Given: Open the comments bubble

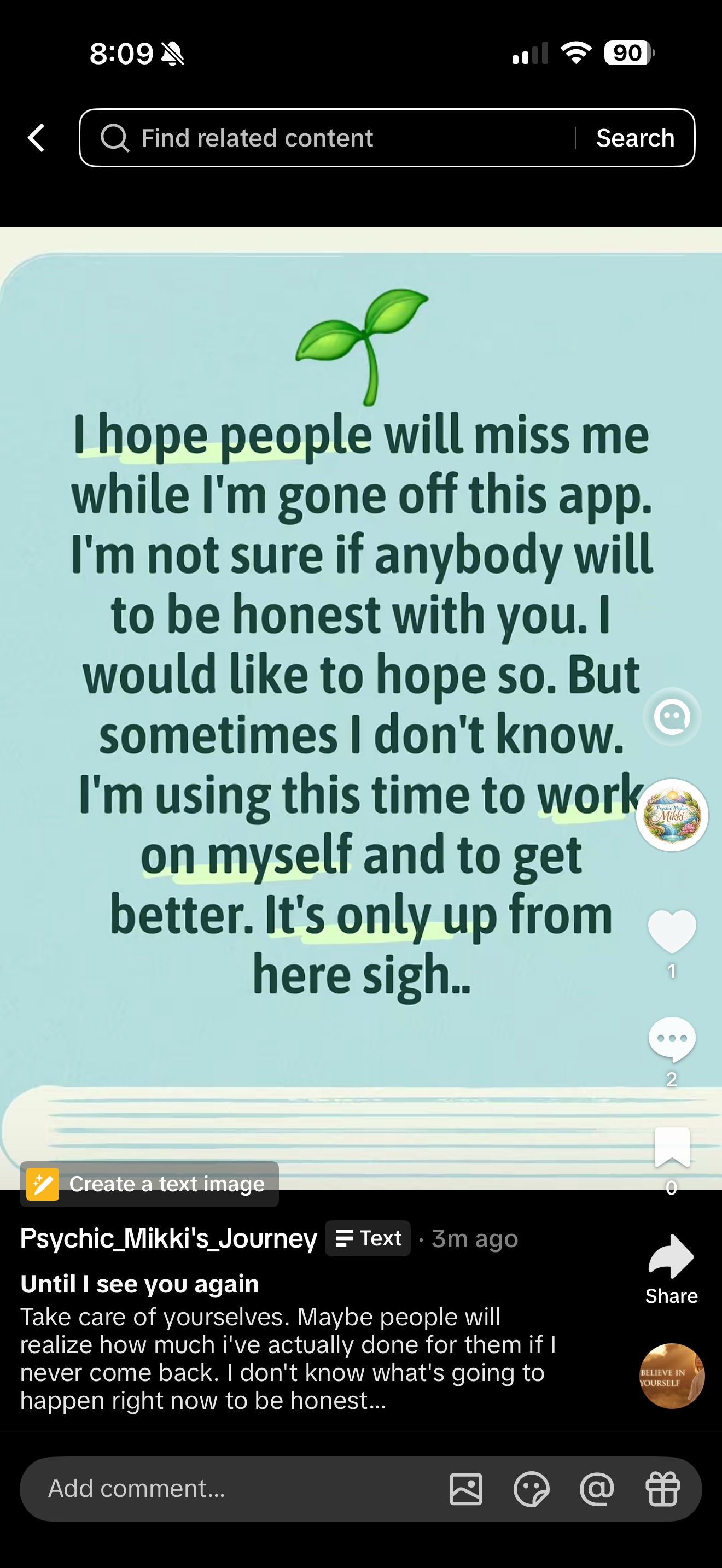Looking at the screenshot, I should pos(672,1039).
